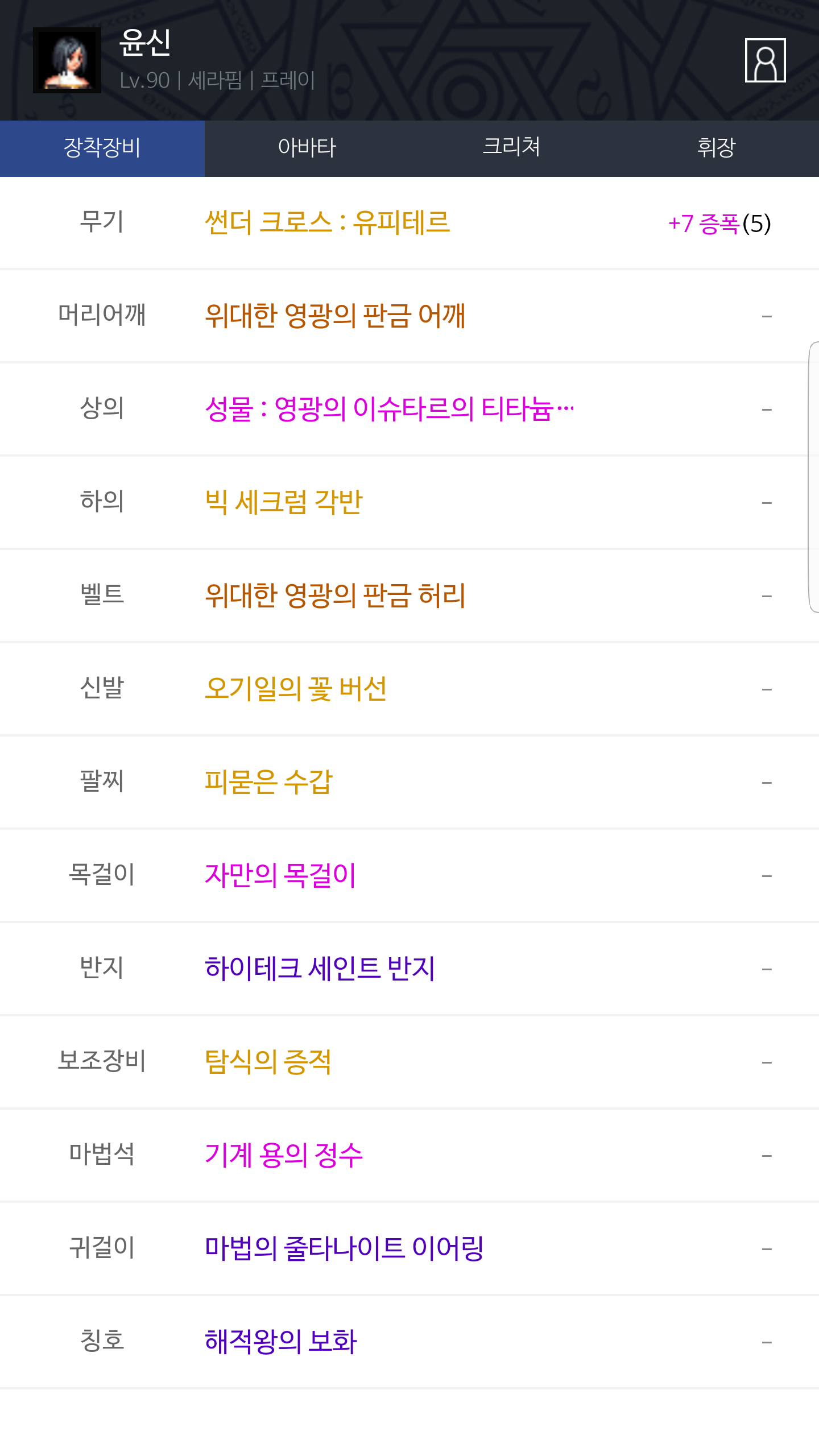Screen dimensions: 819x1456
Task: Open 마법의 줄타나이트 이어링 earring
Action: tap(344, 1248)
